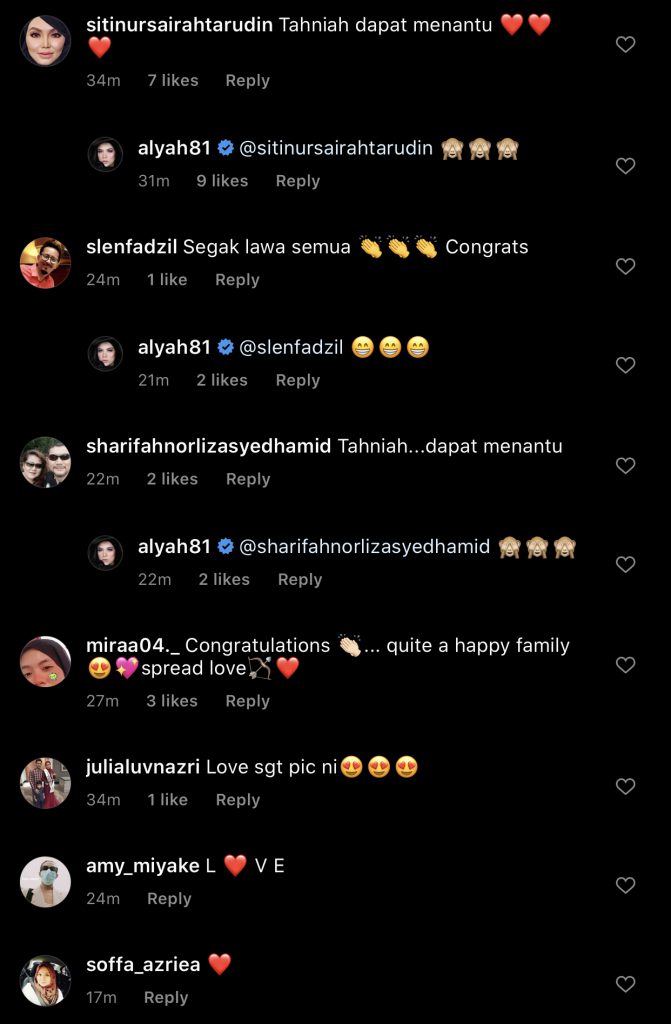Like alyah81's reply to sharifahnorlizasyedhamid
This screenshot has height=1024, width=671.
(x=626, y=565)
